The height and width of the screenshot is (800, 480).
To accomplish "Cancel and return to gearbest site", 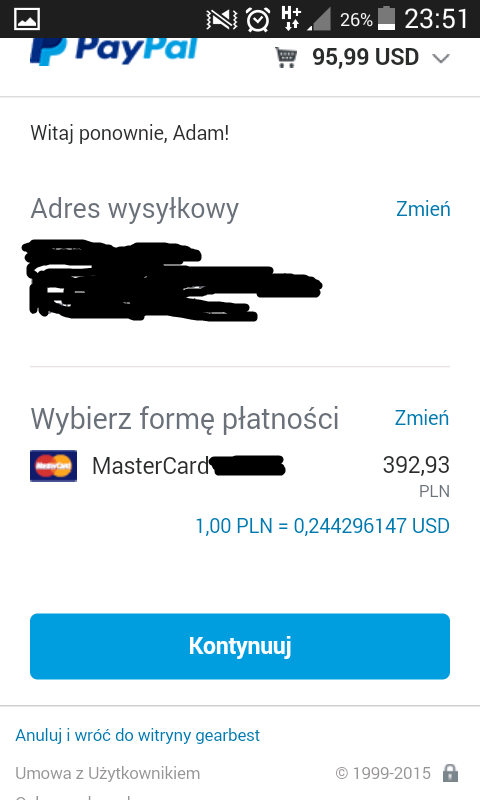I will click(138, 735).
